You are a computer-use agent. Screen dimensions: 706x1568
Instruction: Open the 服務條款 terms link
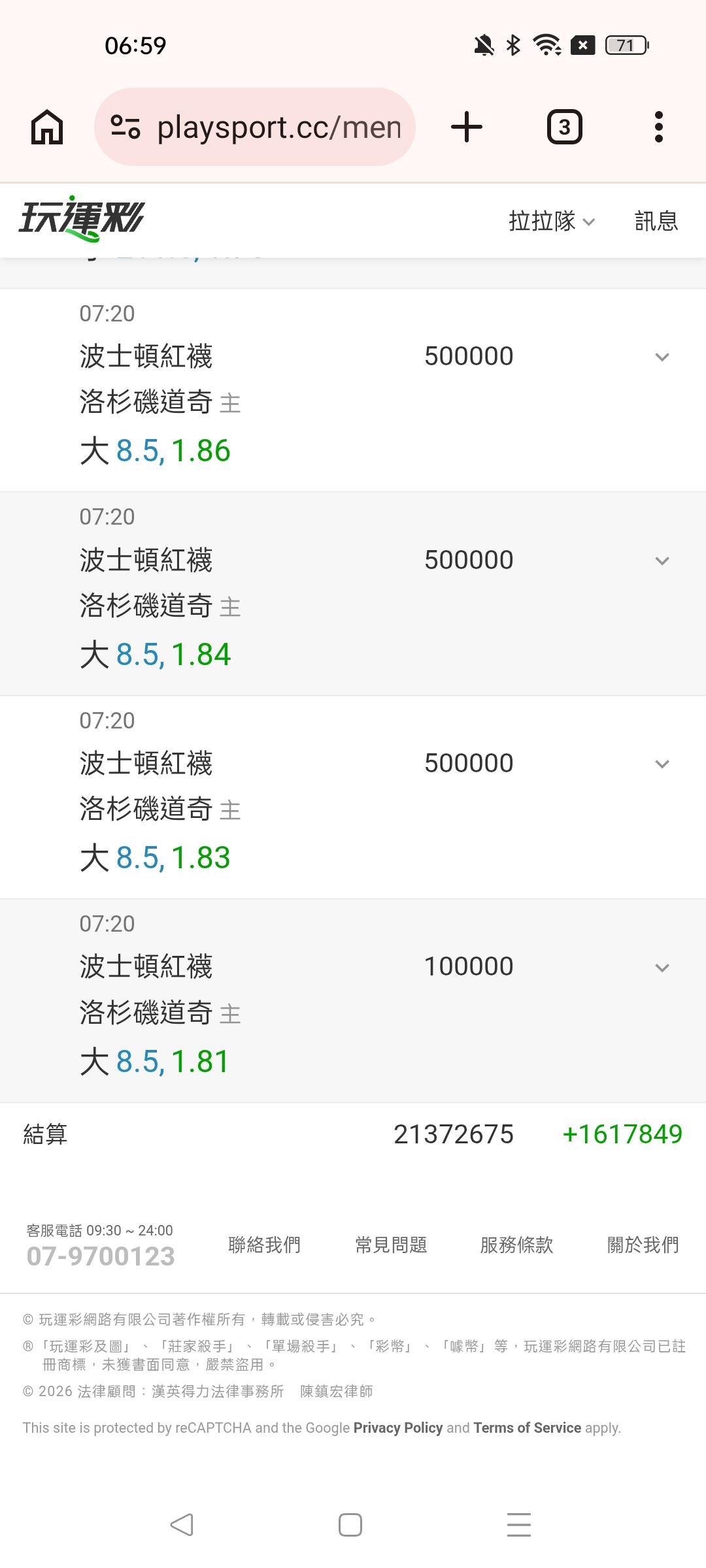516,1245
